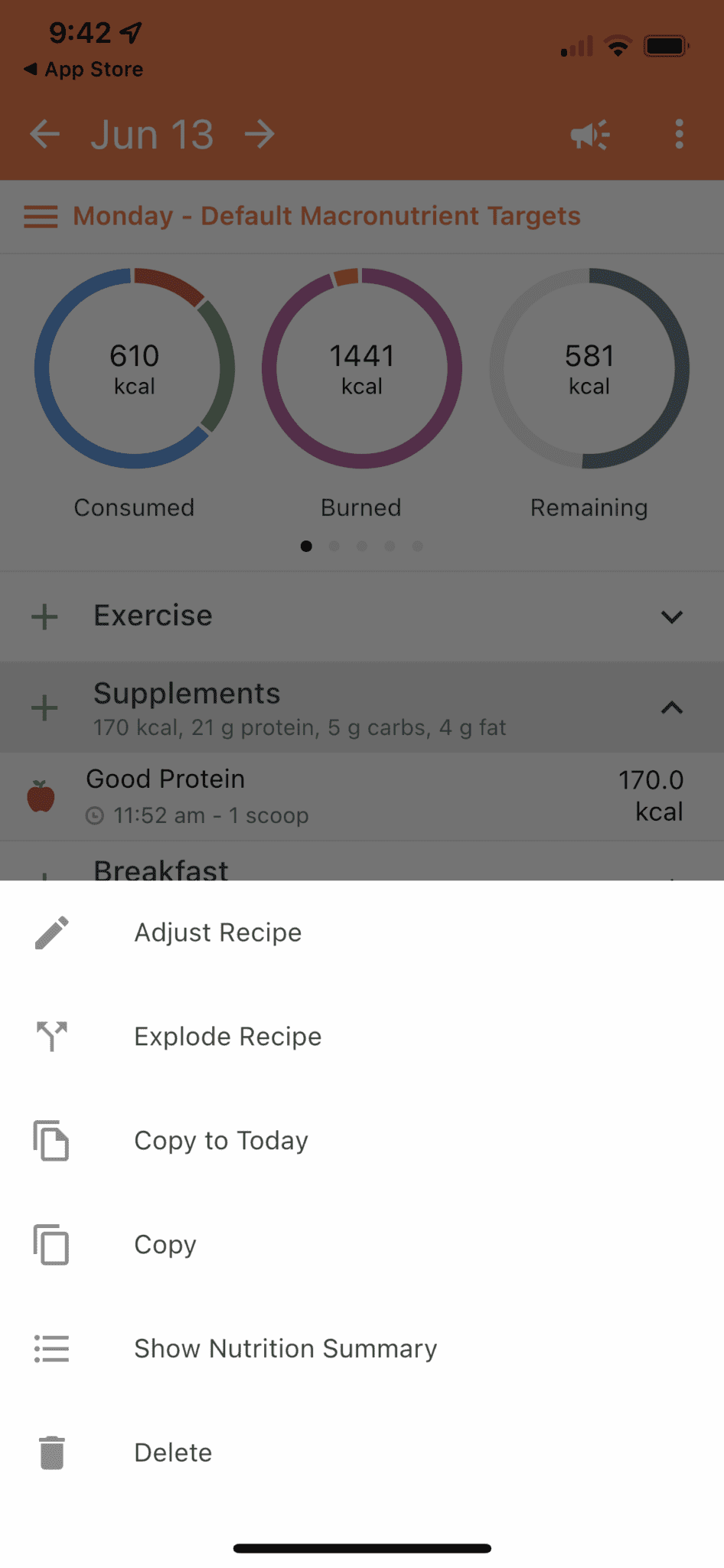Choose Copy from the context menu

coord(165,1245)
